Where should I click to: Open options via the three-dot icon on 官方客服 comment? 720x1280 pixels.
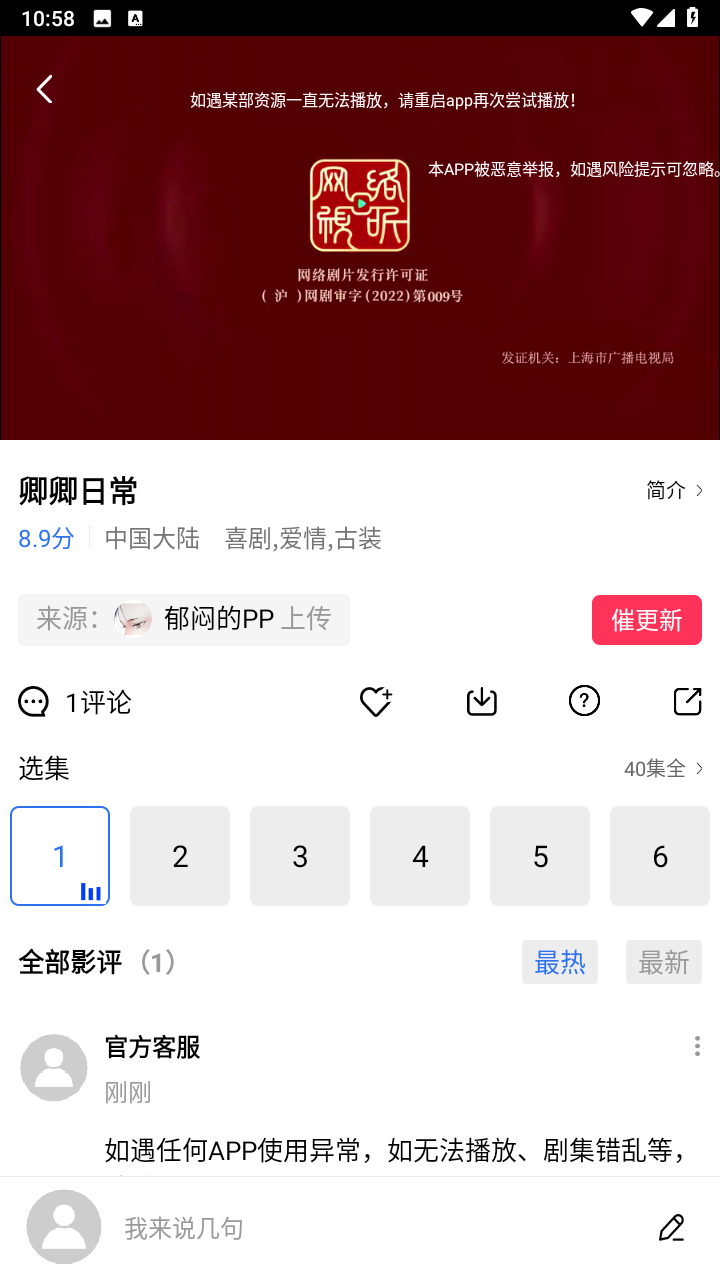coord(697,1046)
